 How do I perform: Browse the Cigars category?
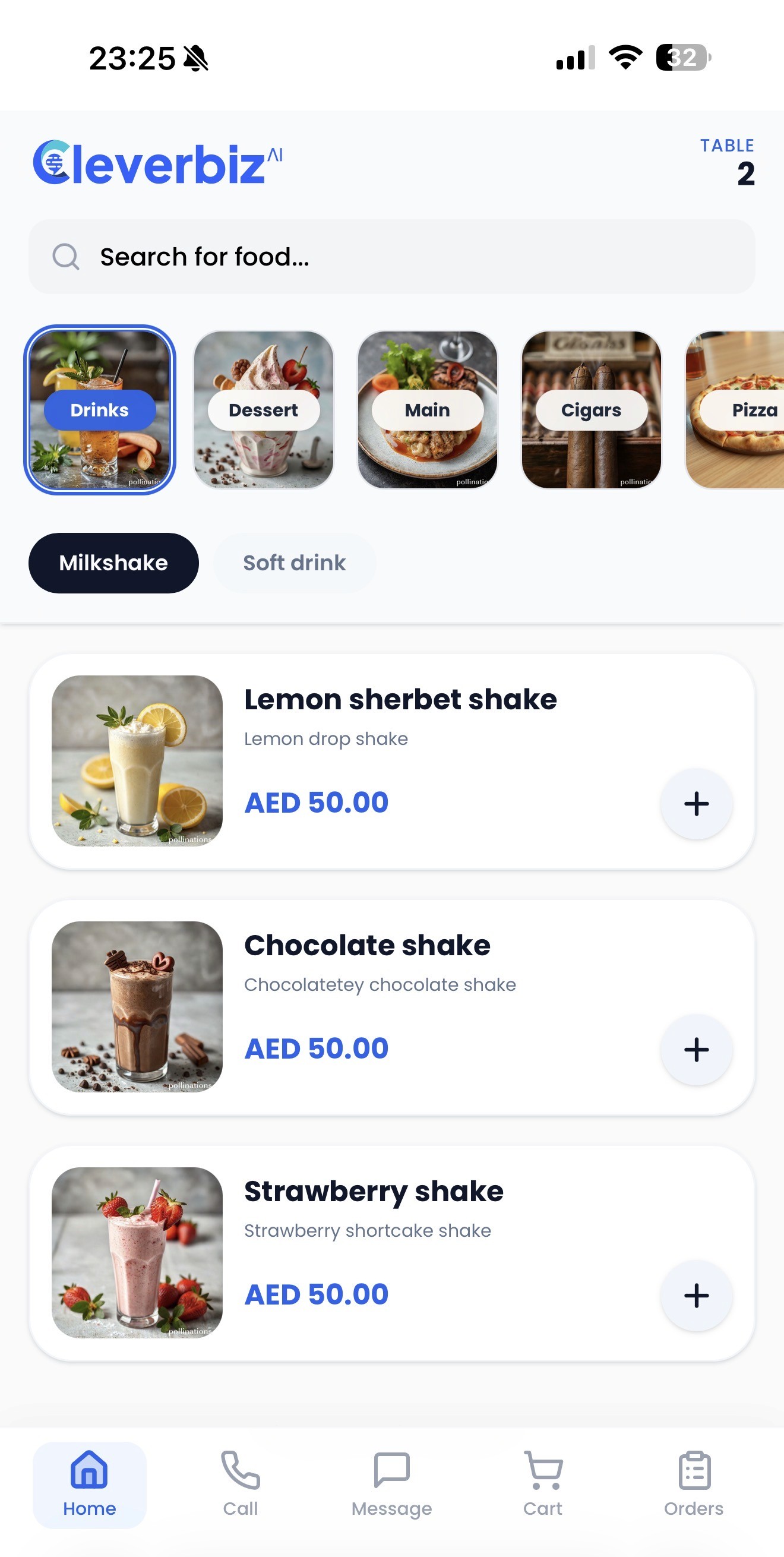pyautogui.click(x=591, y=410)
